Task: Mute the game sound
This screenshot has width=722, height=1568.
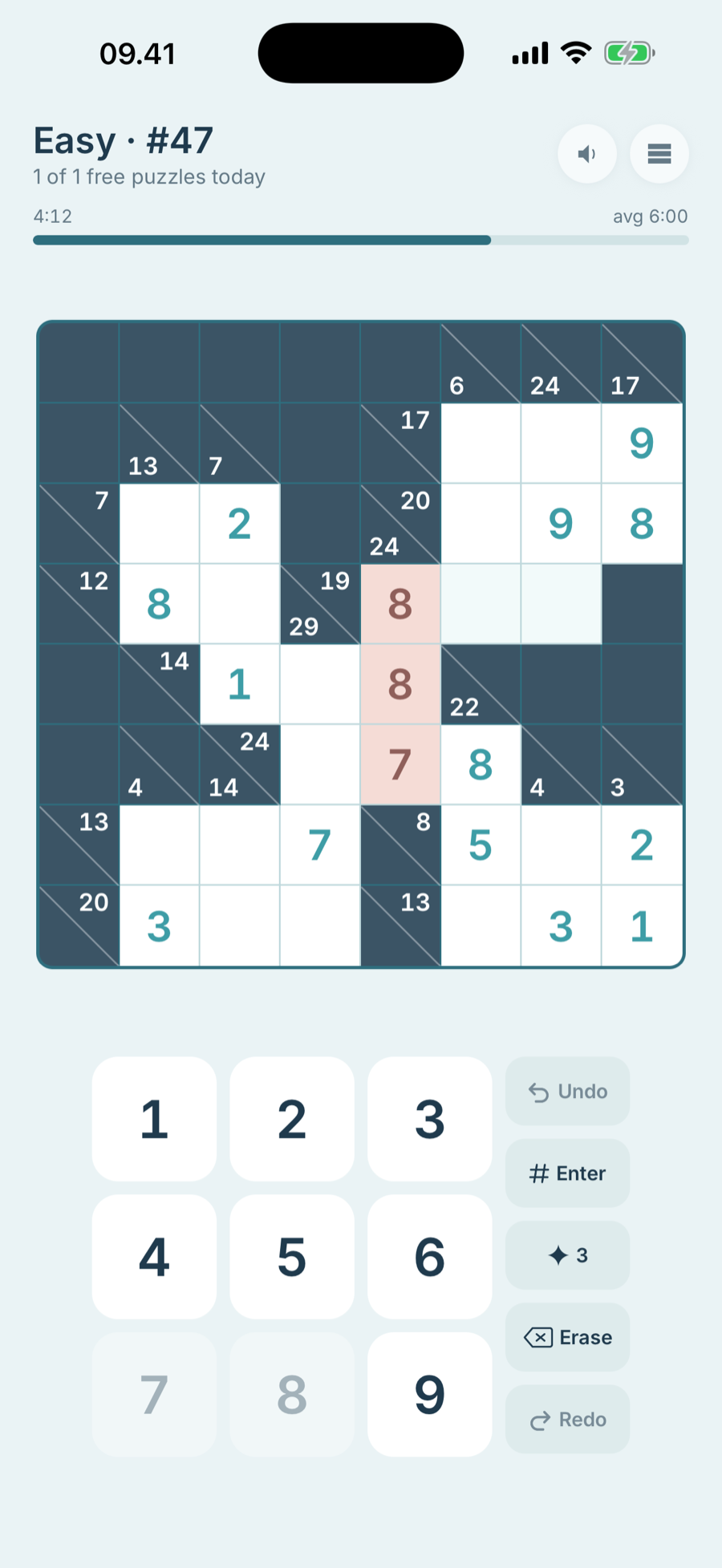Action: tap(587, 153)
